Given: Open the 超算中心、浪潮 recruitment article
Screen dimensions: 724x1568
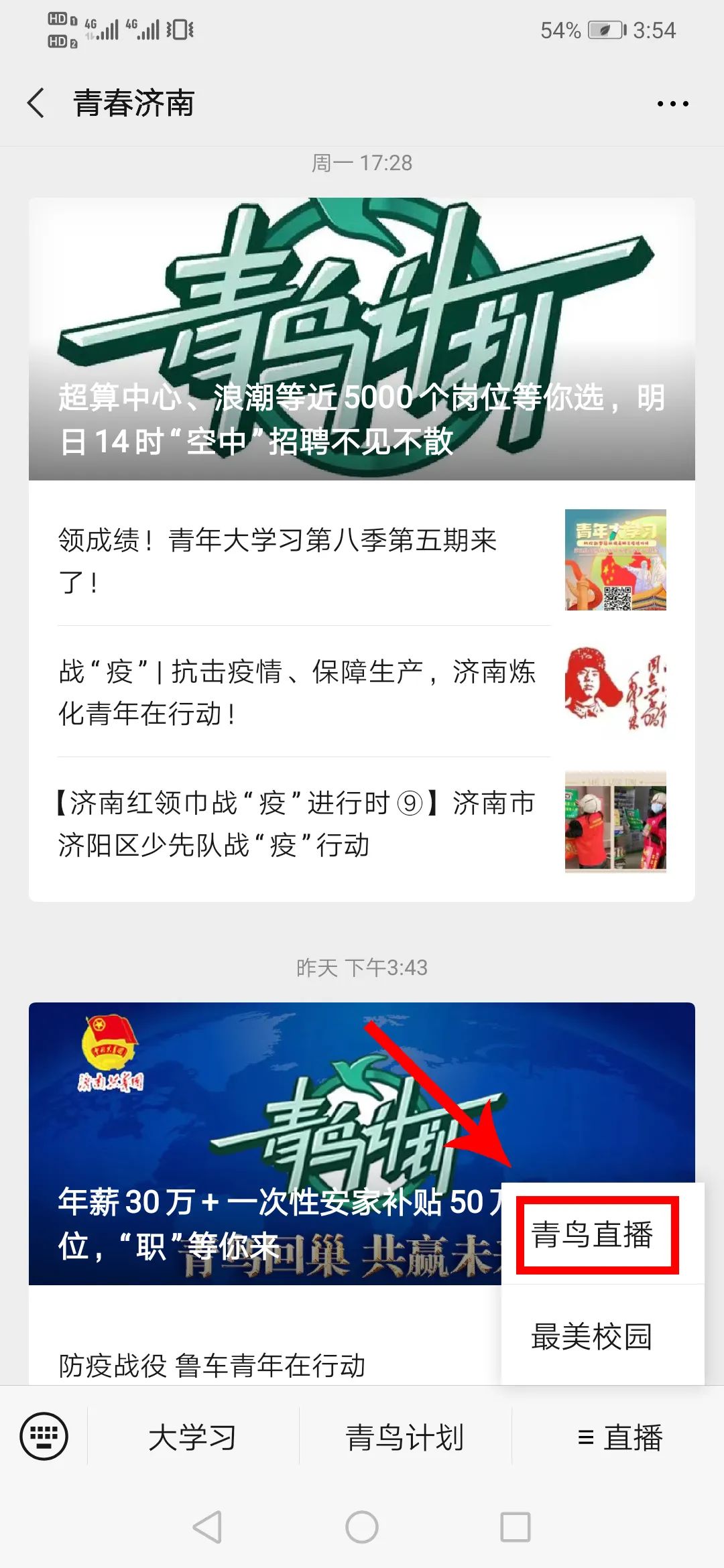Looking at the screenshot, I should pos(361,339).
